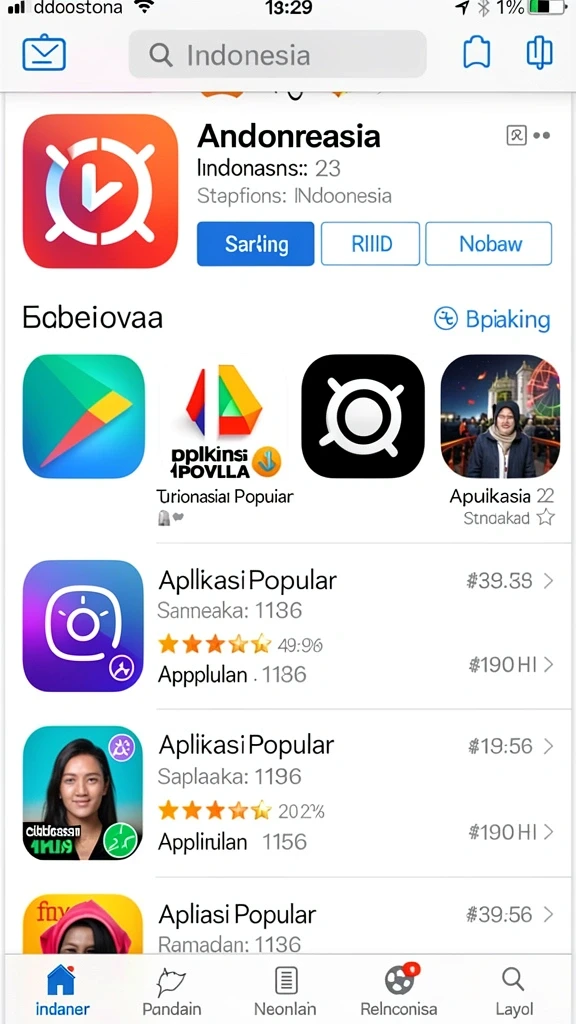Open the overflow dots beside Andonreasia
Screen dimensions: 576x1024
pyautogui.click(x=541, y=136)
